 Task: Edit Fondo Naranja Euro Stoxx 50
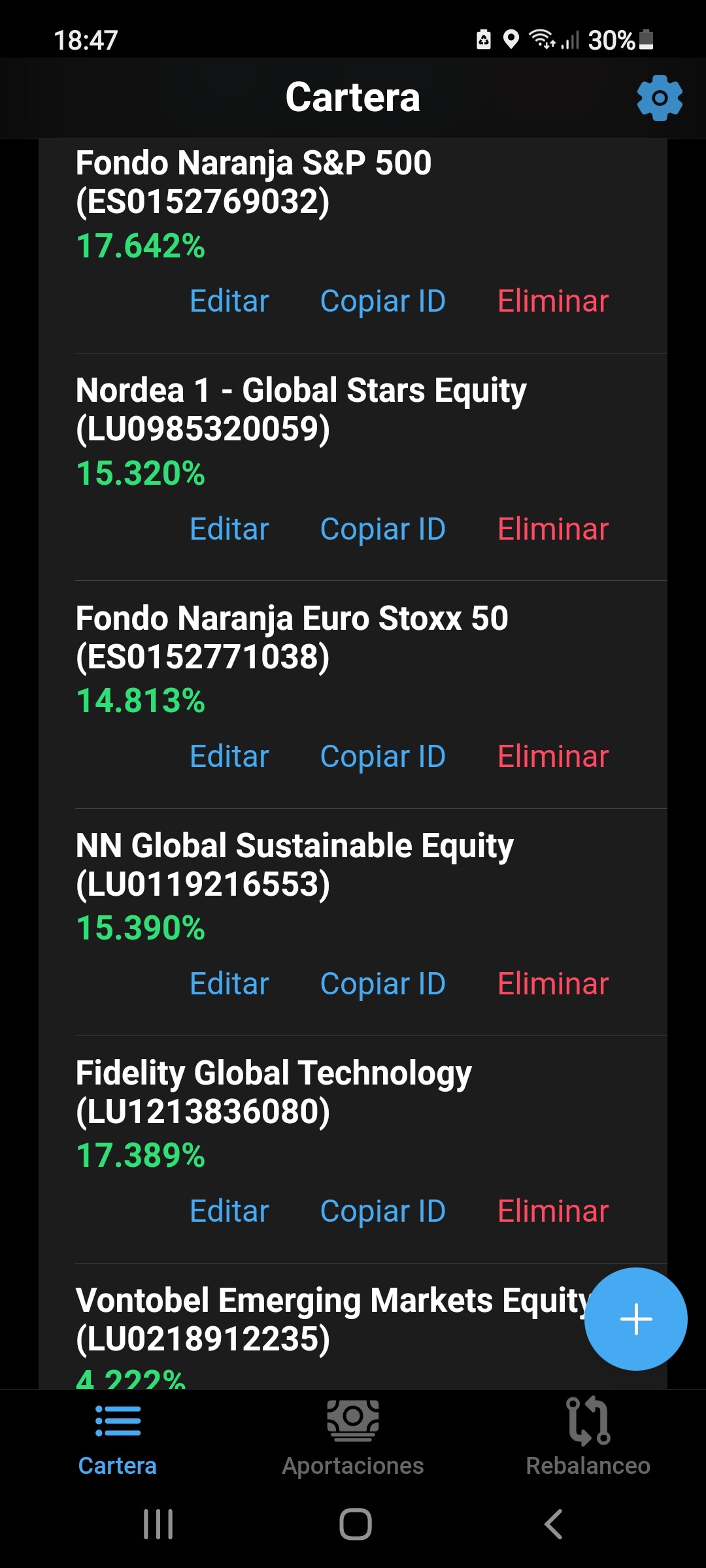pos(229,757)
